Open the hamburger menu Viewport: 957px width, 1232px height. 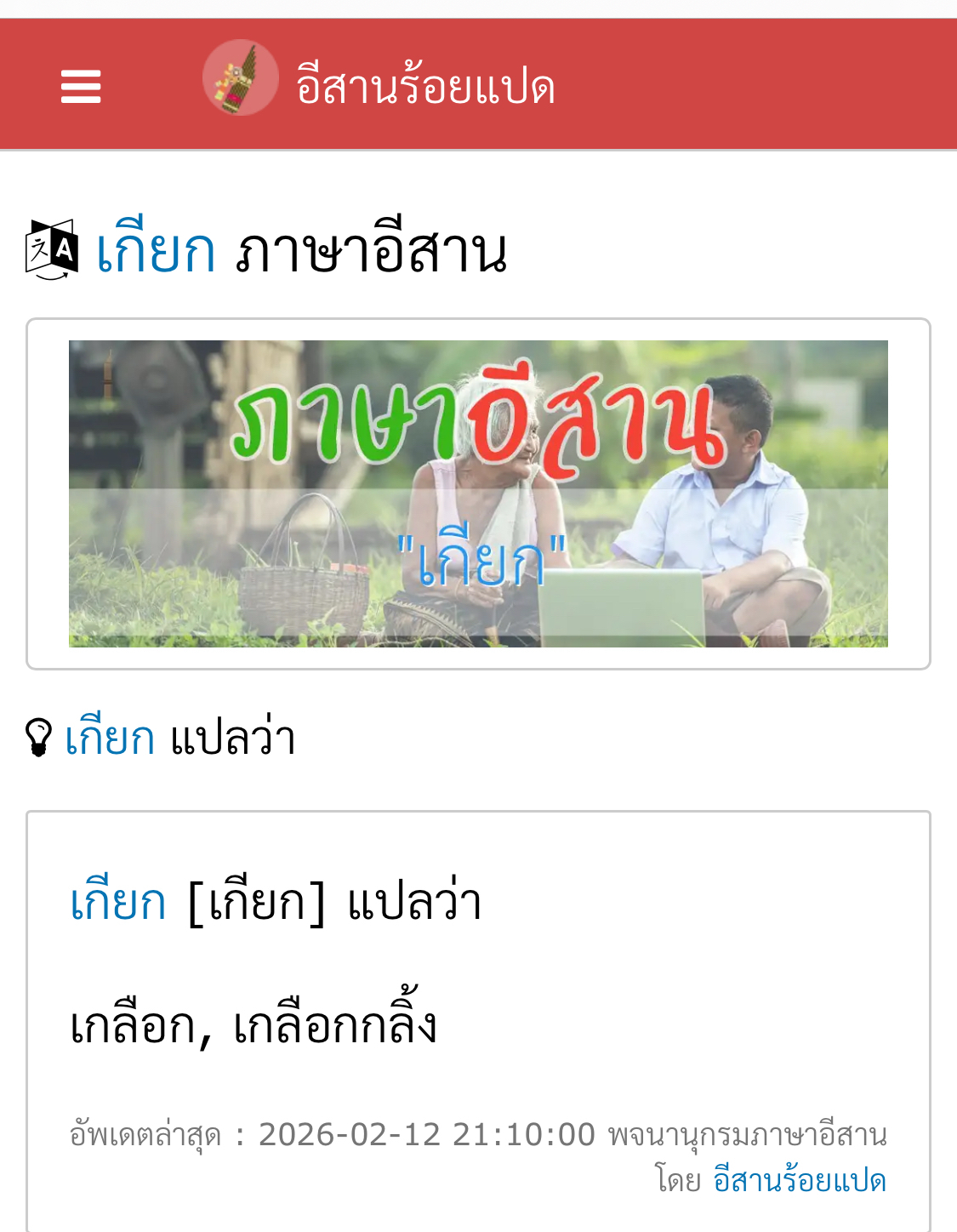81,87
